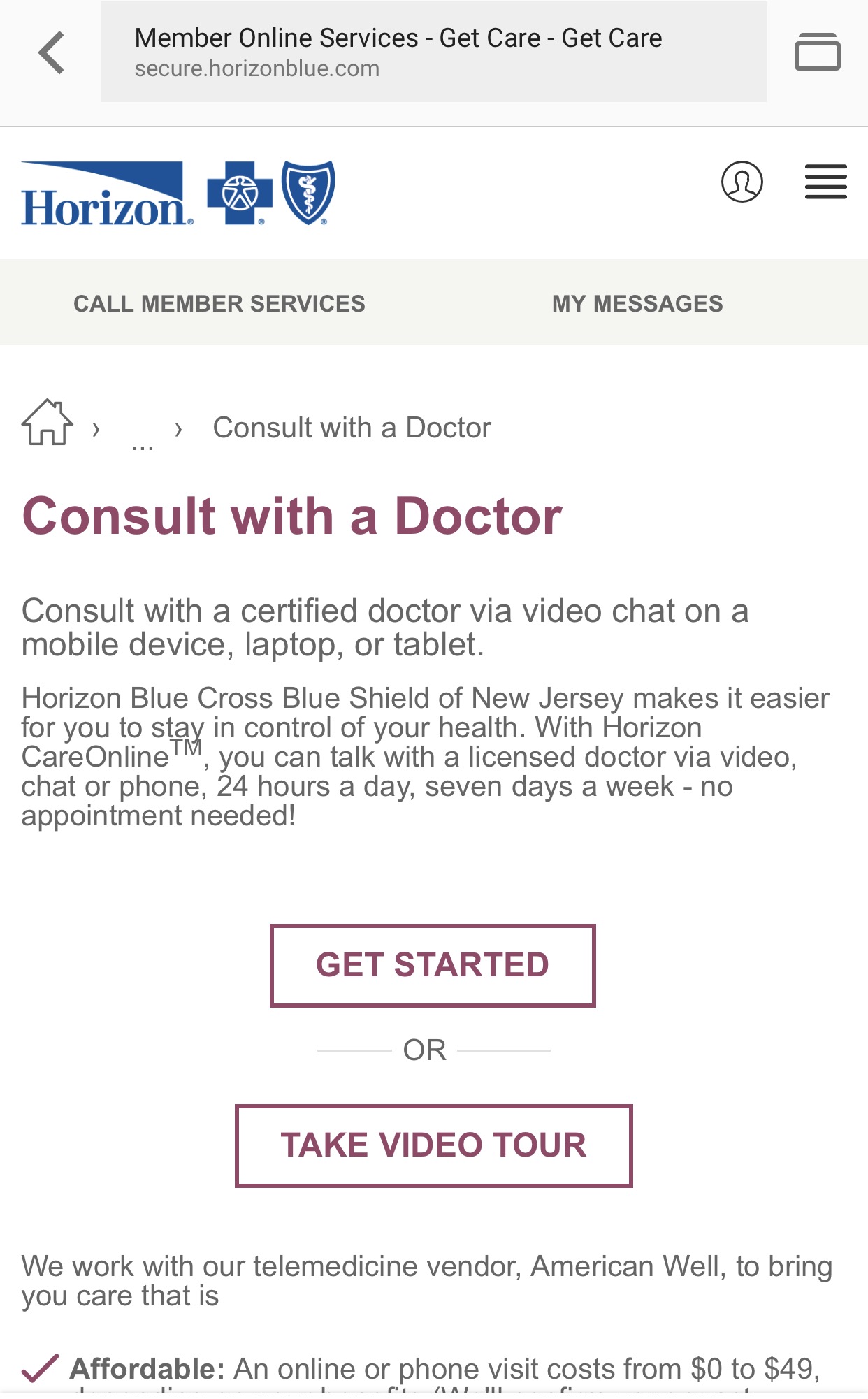Tap the secure.horizonblue.com address bar
The height and width of the screenshot is (1399, 868).
[x=433, y=52]
